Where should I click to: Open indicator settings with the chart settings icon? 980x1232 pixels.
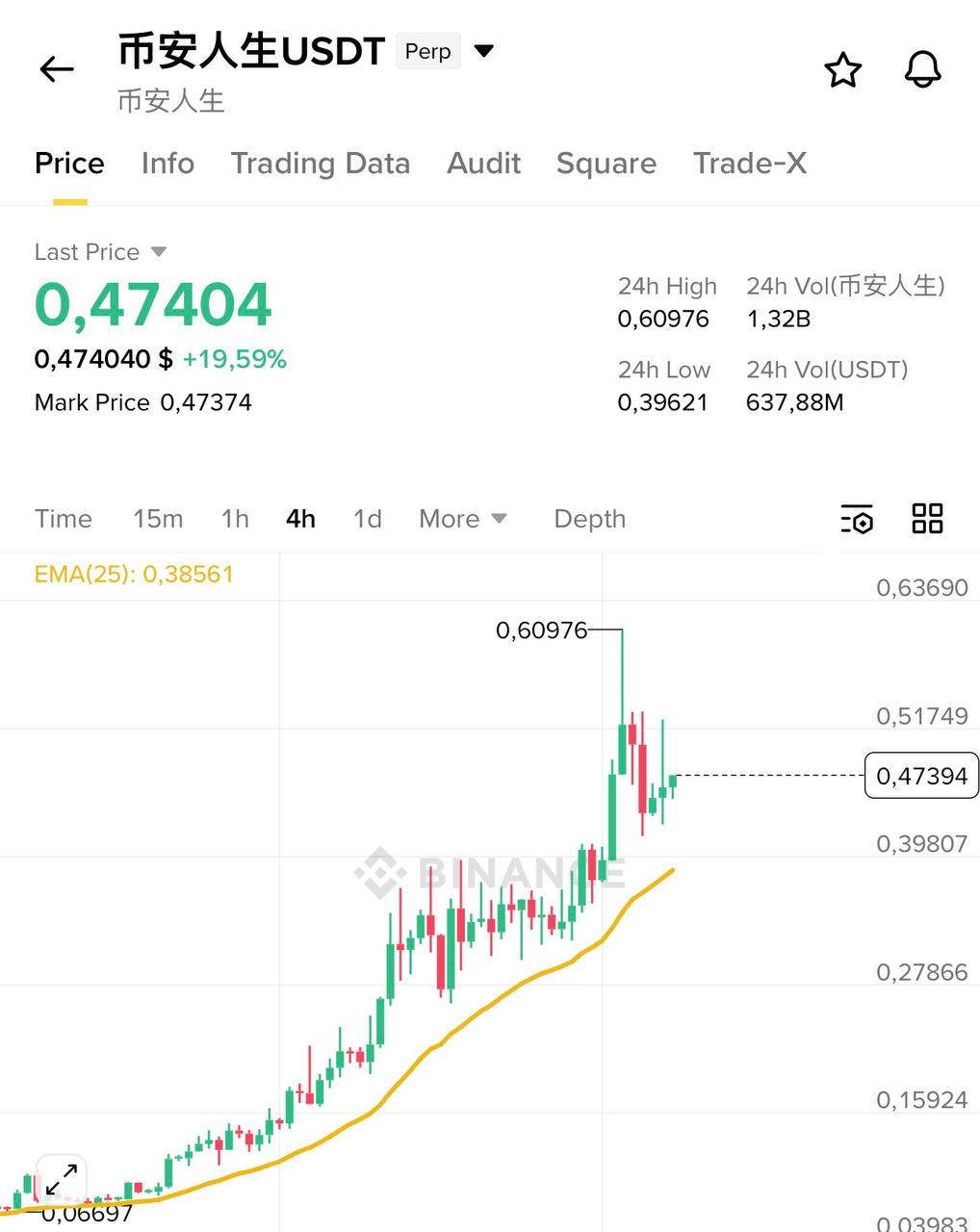857,519
